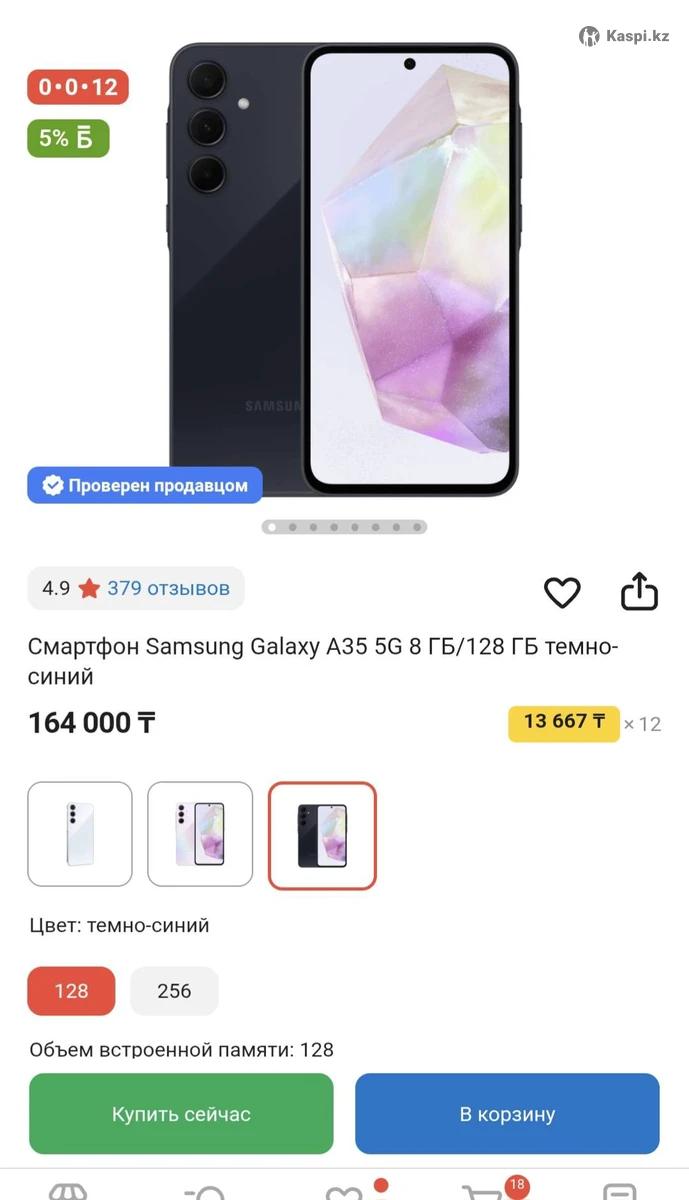Select the dark blue color variant thumbnail

click(x=322, y=835)
